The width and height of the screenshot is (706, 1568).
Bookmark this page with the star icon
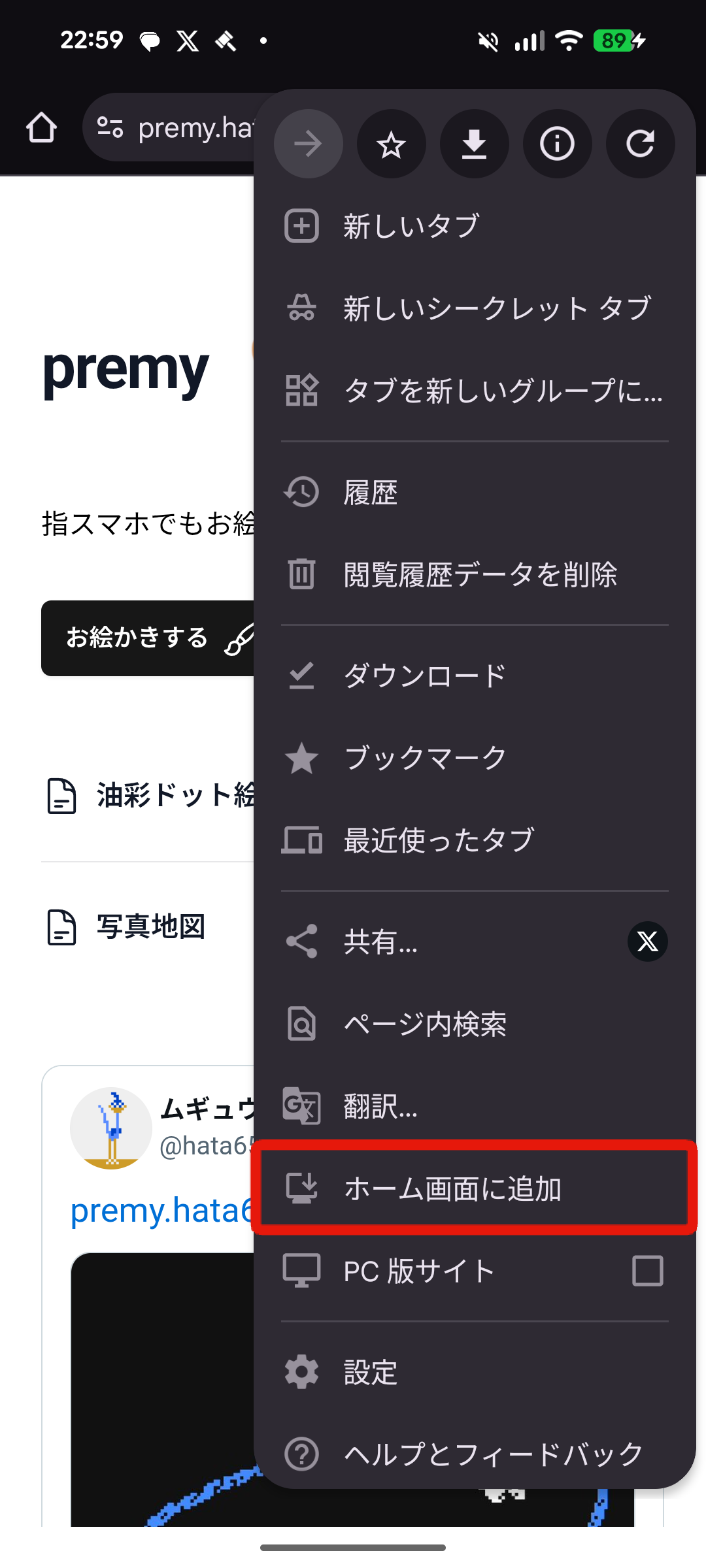pyautogui.click(x=392, y=144)
